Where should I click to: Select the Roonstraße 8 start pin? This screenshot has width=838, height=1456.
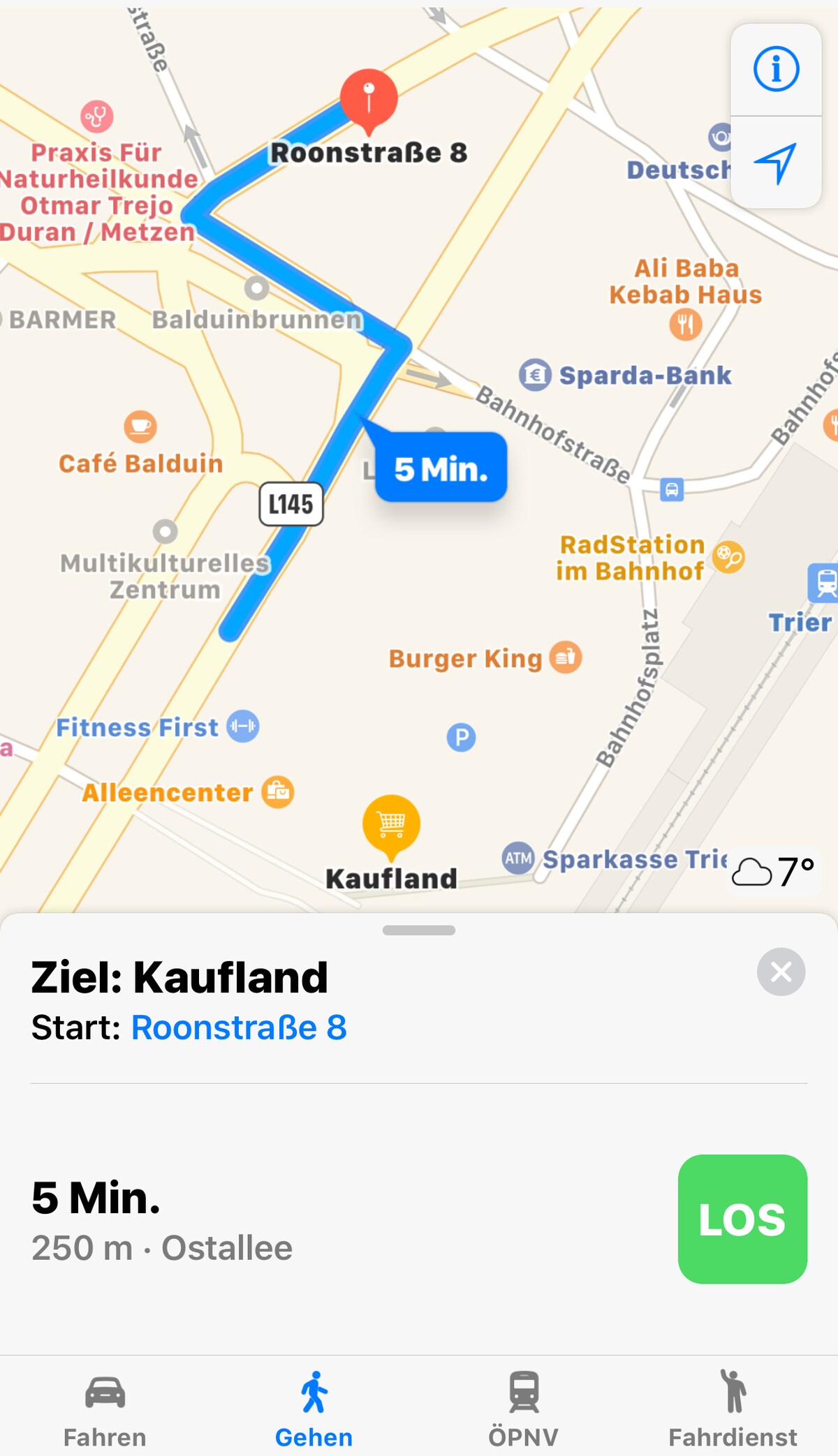coord(369,99)
